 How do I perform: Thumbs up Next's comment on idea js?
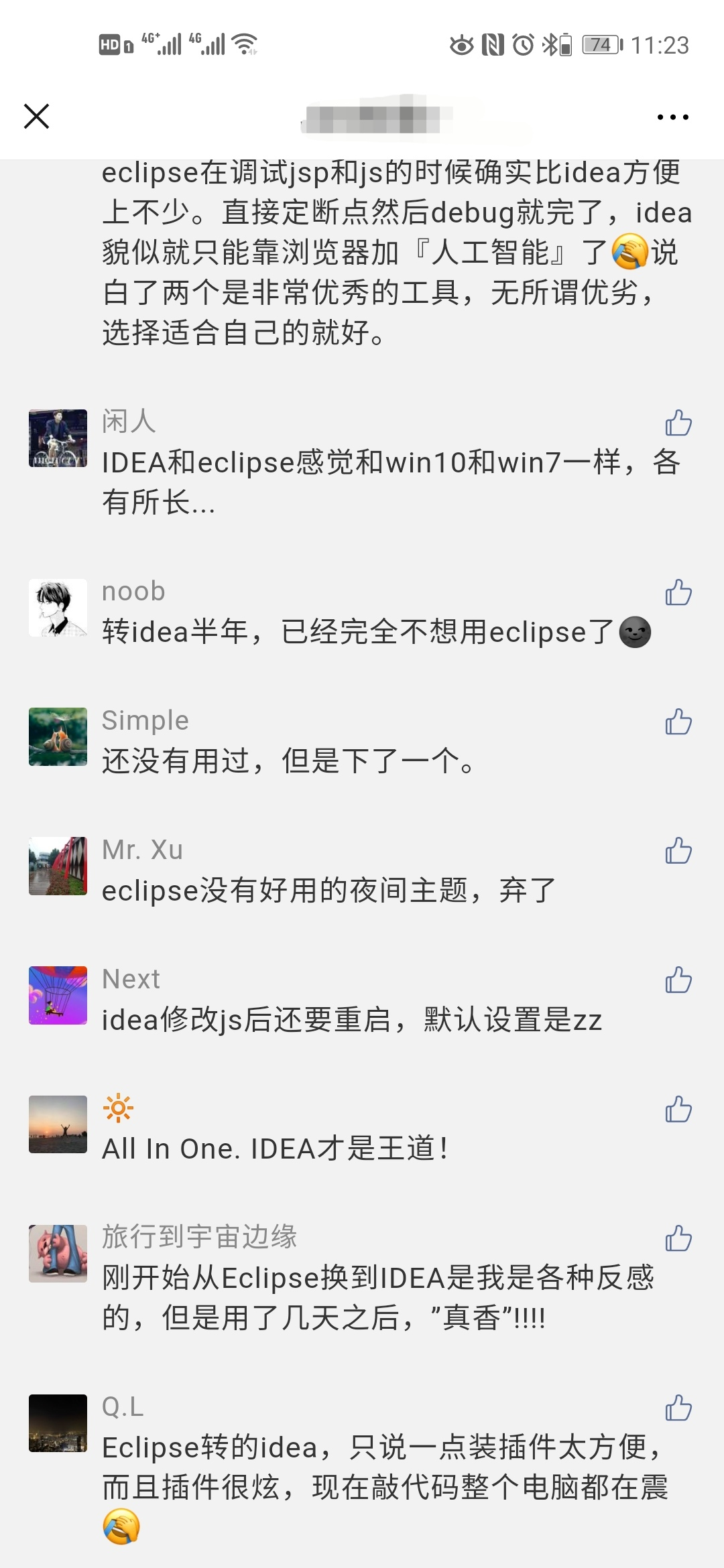[678, 980]
